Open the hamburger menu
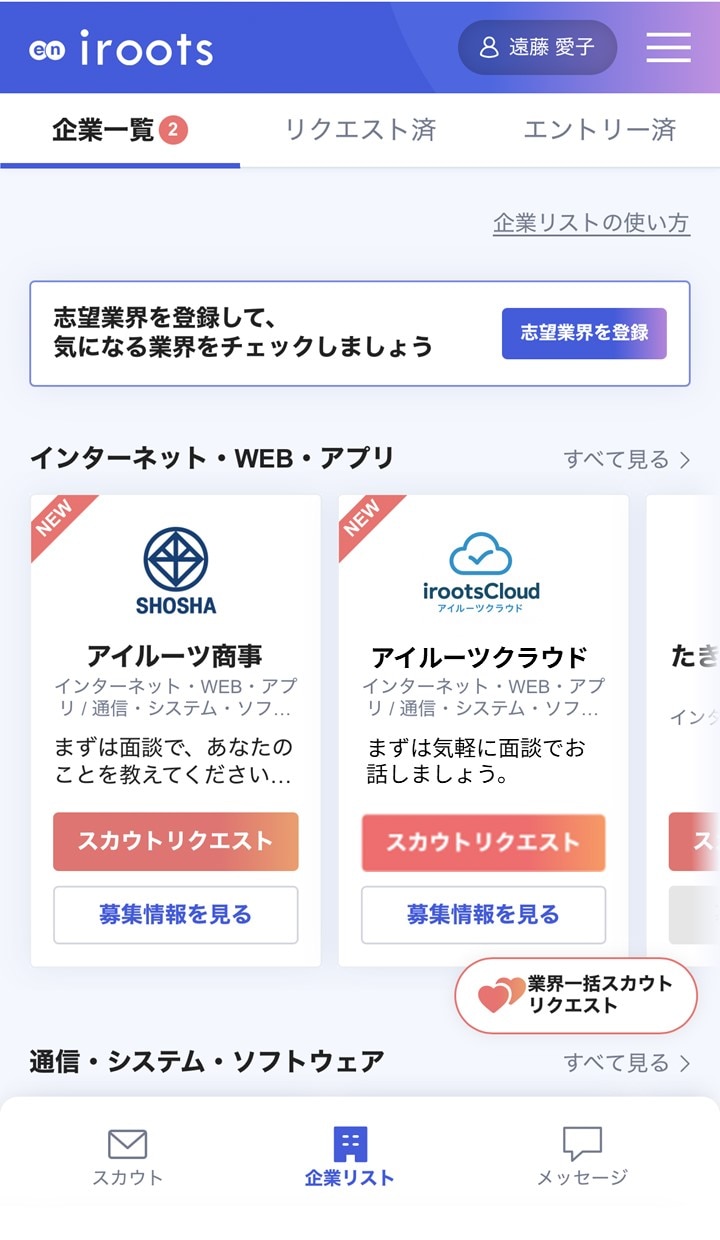Viewport: 720px width, 1240px height. tap(668, 47)
